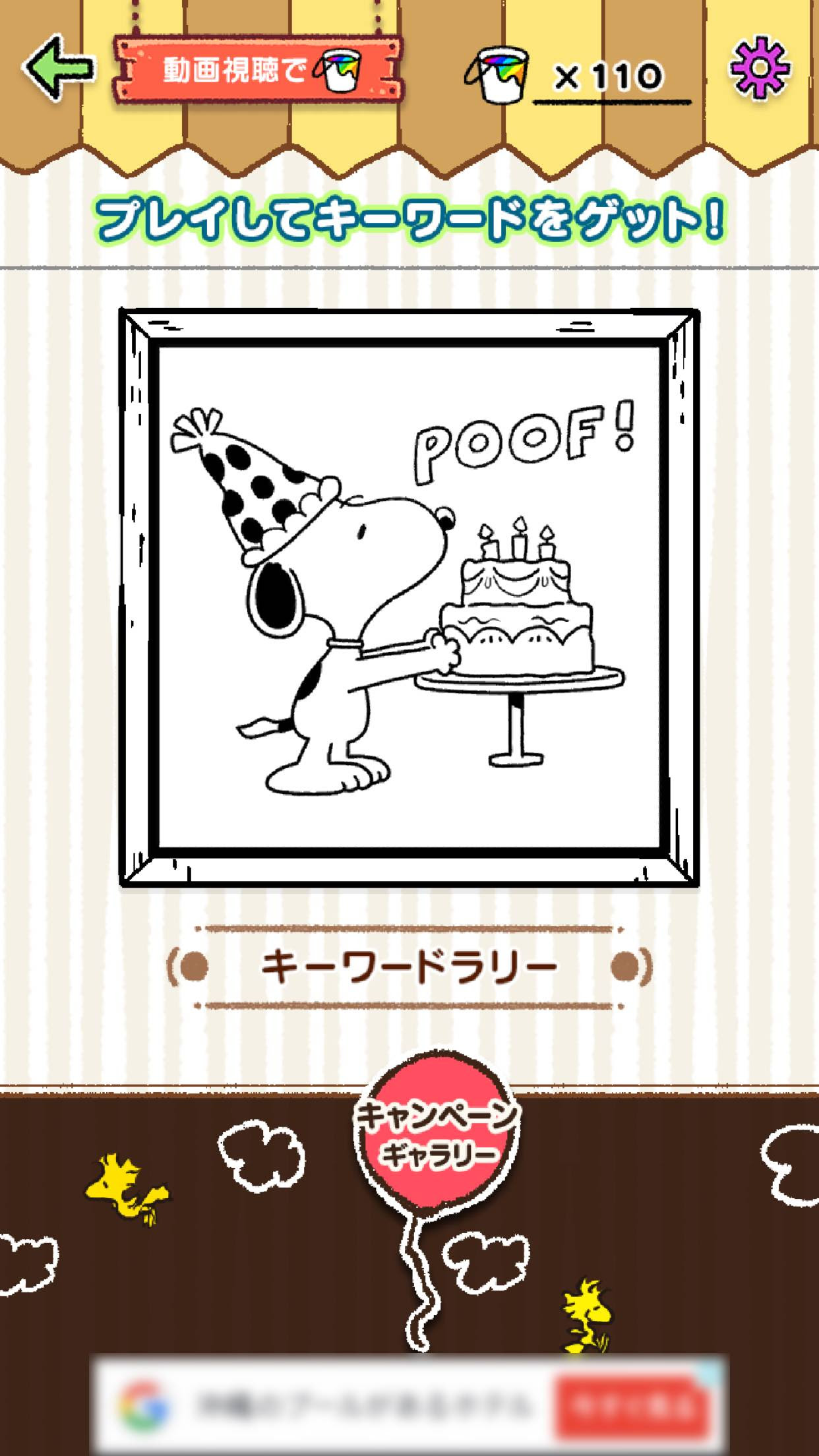Open settings with the purple gear icon
This screenshot has width=819, height=1456.
(x=759, y=69)
